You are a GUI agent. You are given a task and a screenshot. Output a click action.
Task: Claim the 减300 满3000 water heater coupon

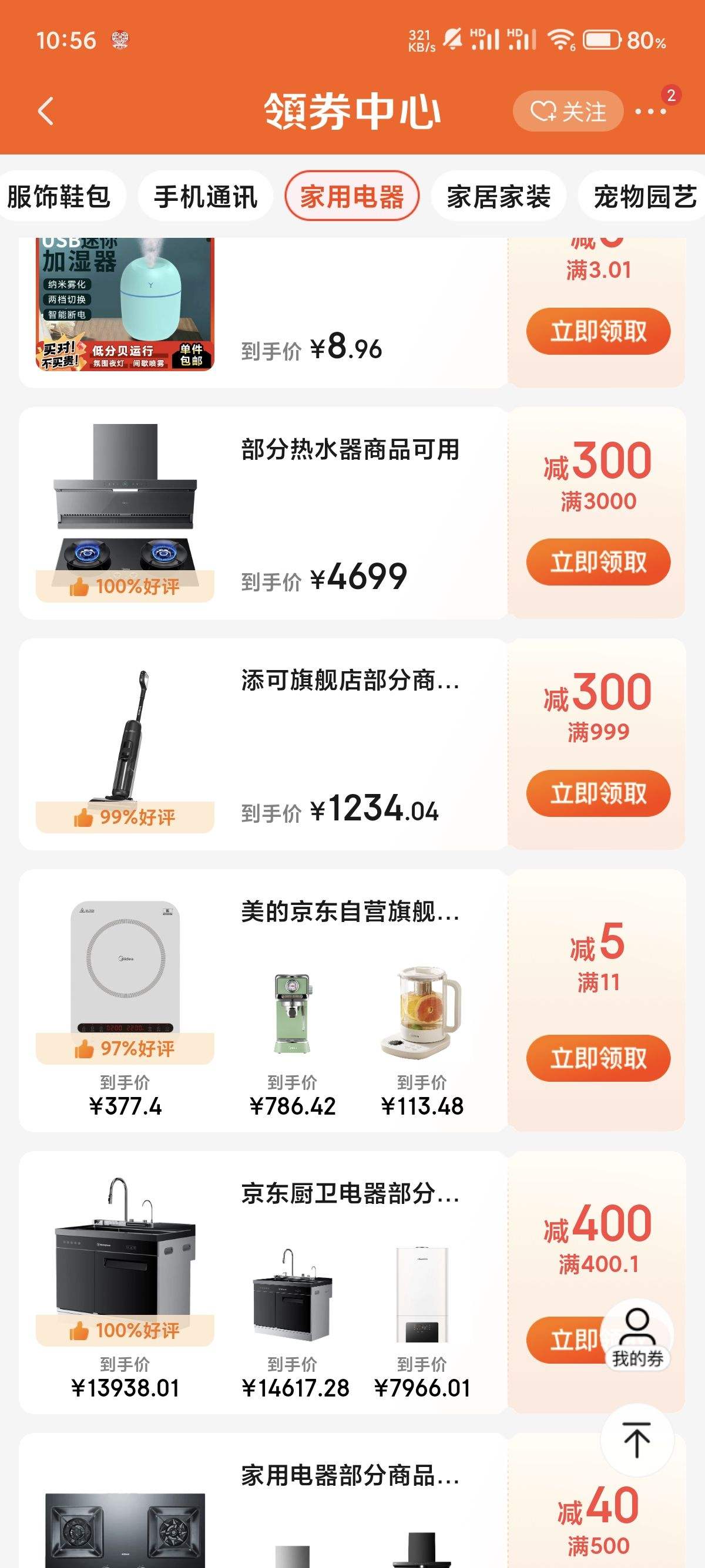click(598, 562)
